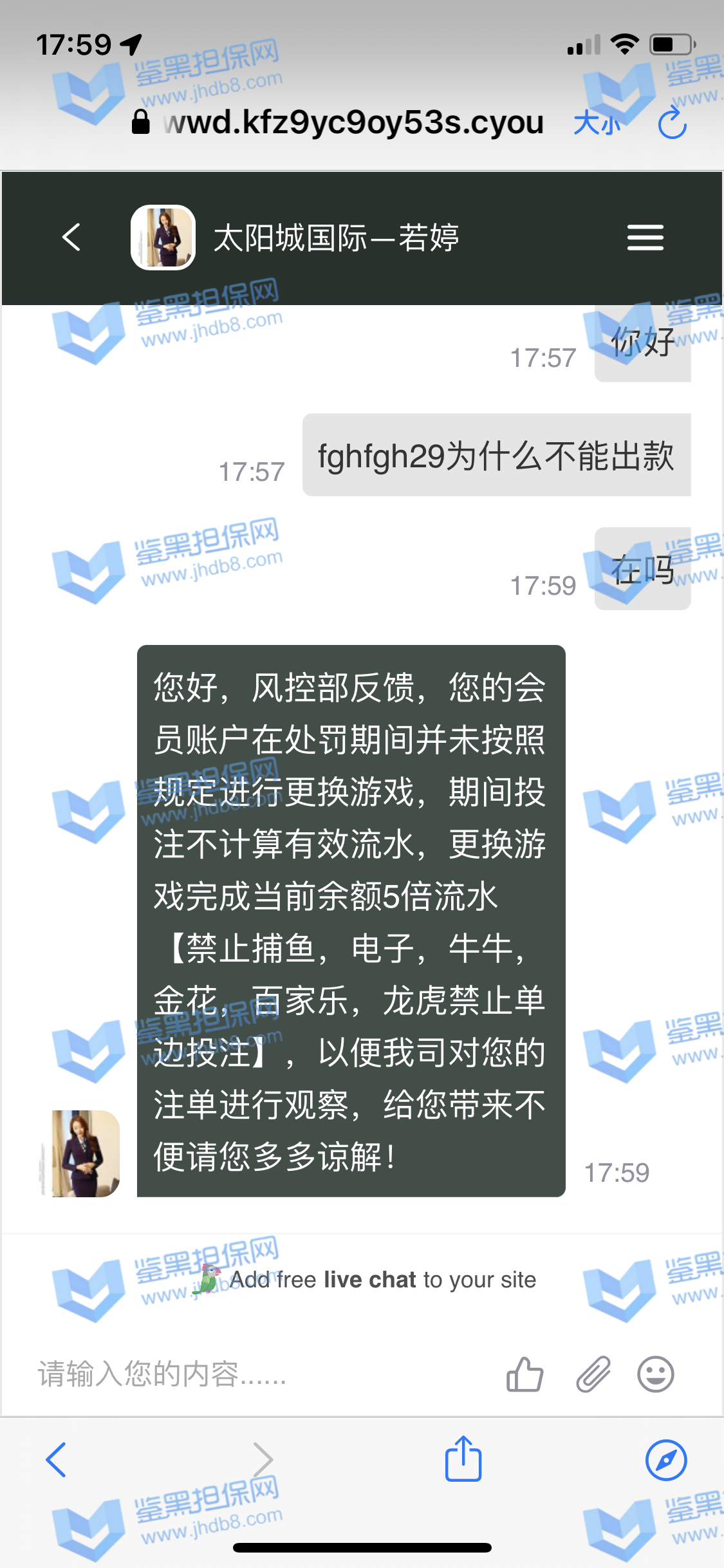
Task: Reload the page in Safari
Action: [673, 123]
